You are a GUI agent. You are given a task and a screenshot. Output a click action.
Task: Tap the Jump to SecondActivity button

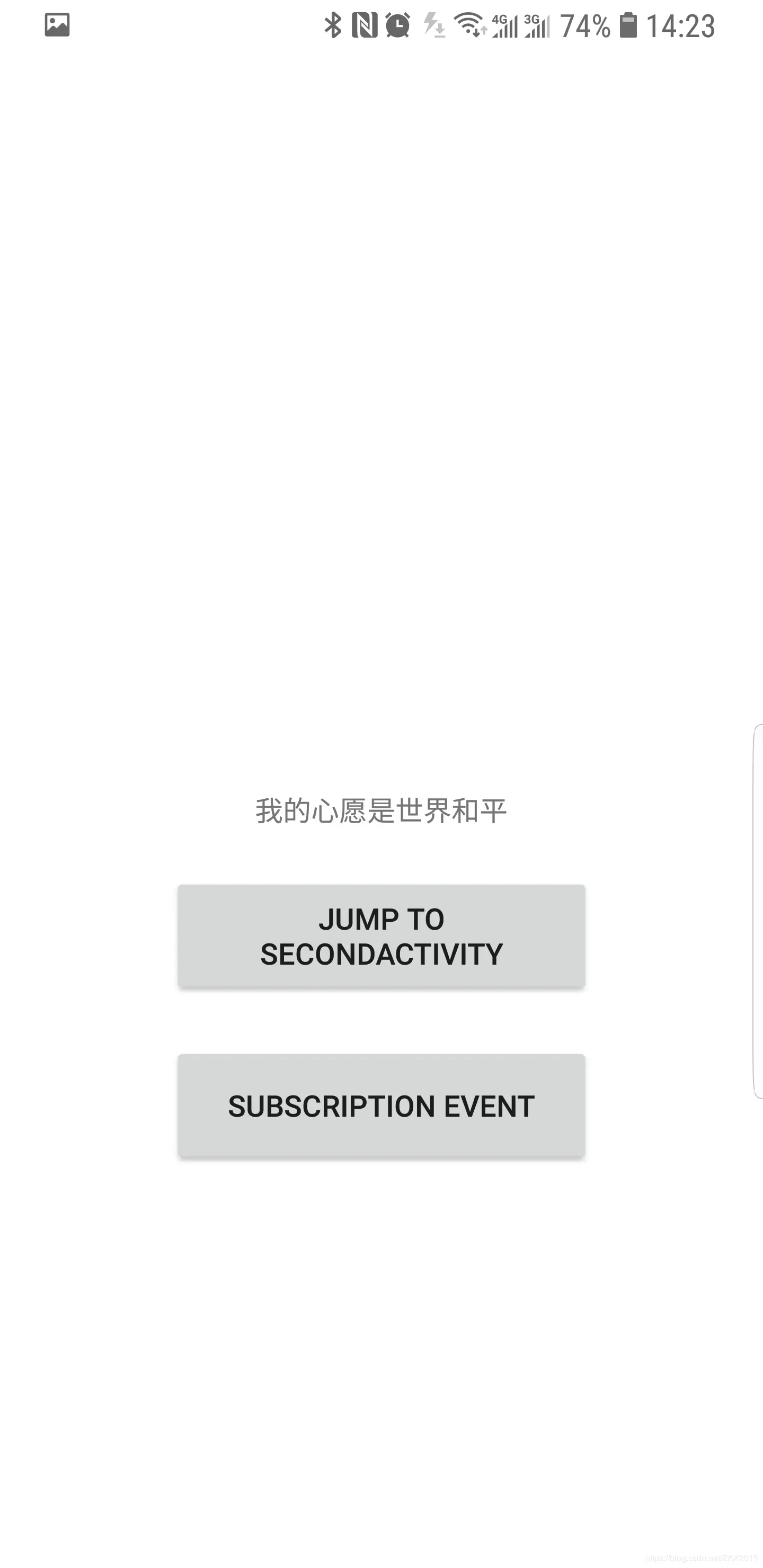[381, 936]
